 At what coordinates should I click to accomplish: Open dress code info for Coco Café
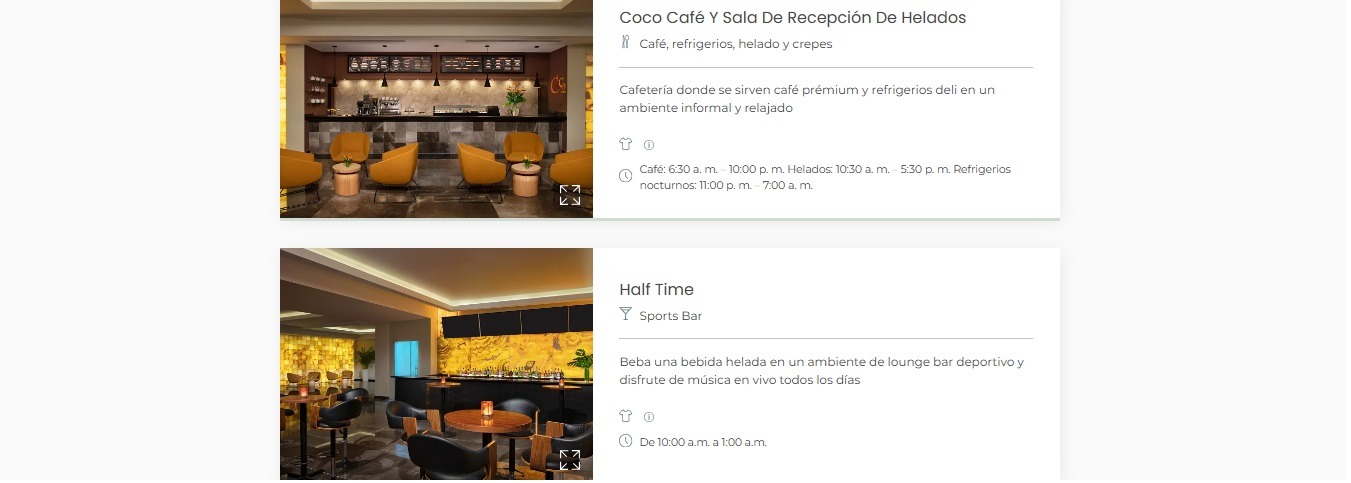pos(649,145)
